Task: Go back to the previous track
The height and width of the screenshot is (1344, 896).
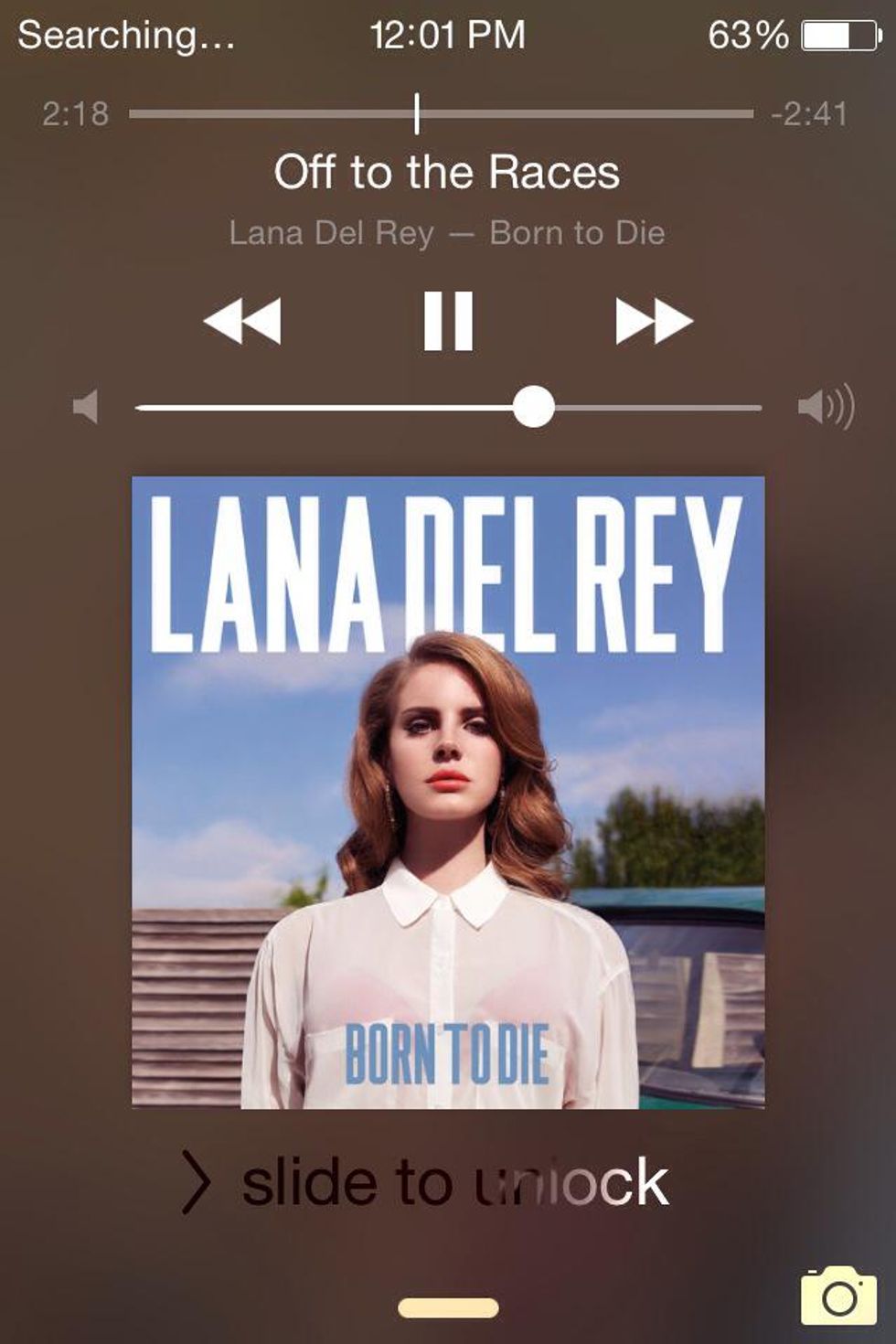Action: pos(242,321)
